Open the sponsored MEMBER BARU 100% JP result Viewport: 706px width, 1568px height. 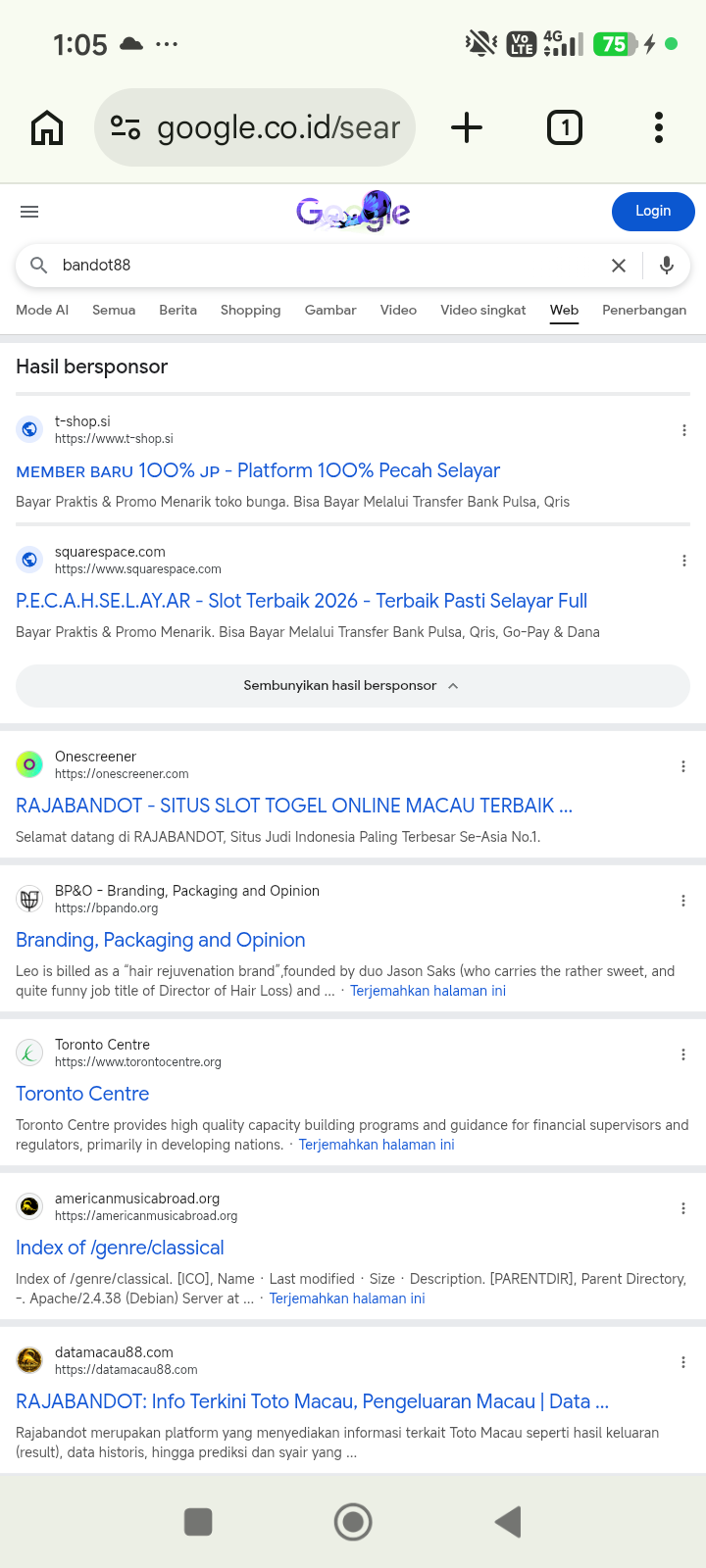[258, 470]
